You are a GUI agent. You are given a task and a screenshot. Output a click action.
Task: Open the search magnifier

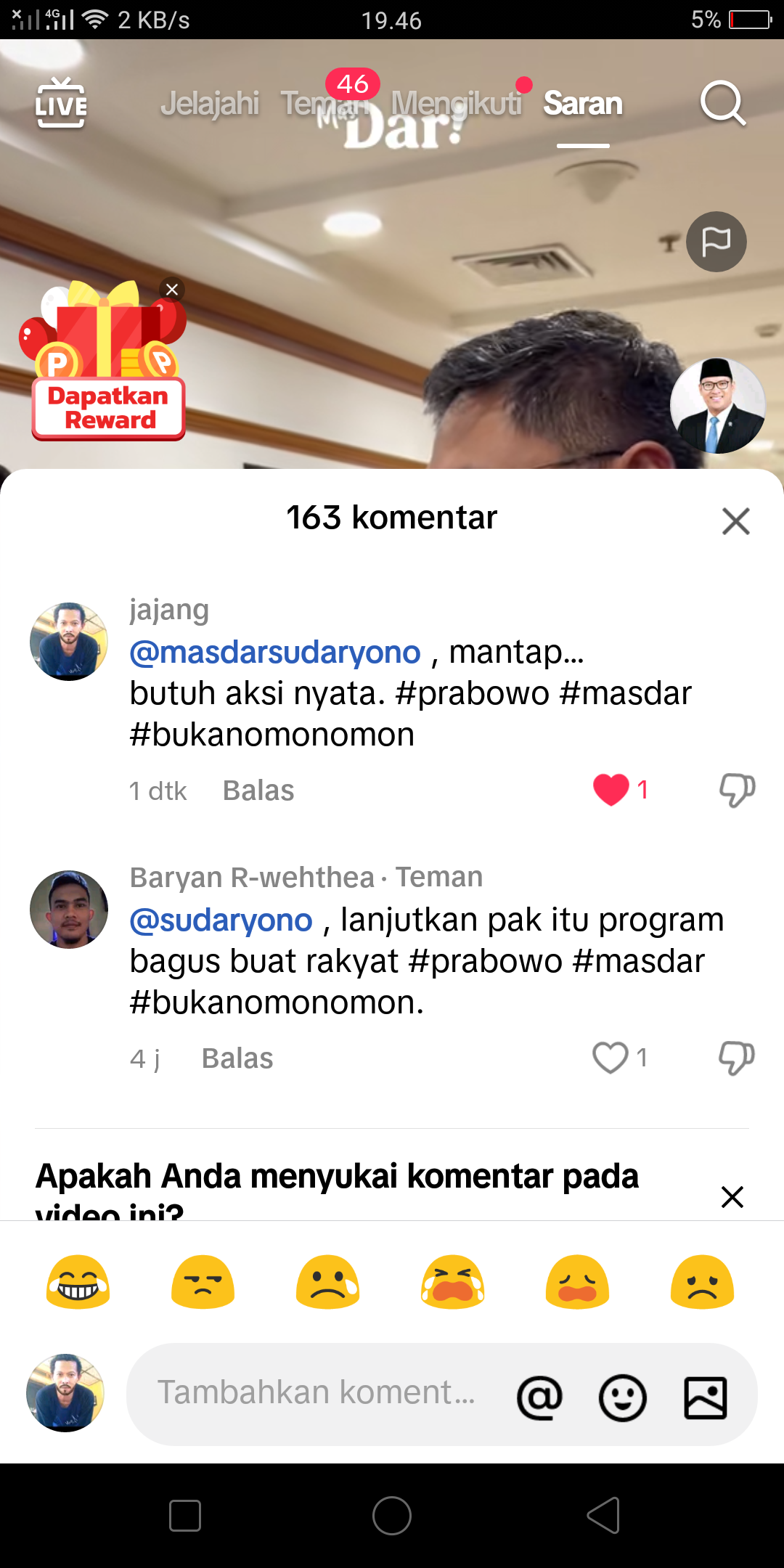pos(723,103)
